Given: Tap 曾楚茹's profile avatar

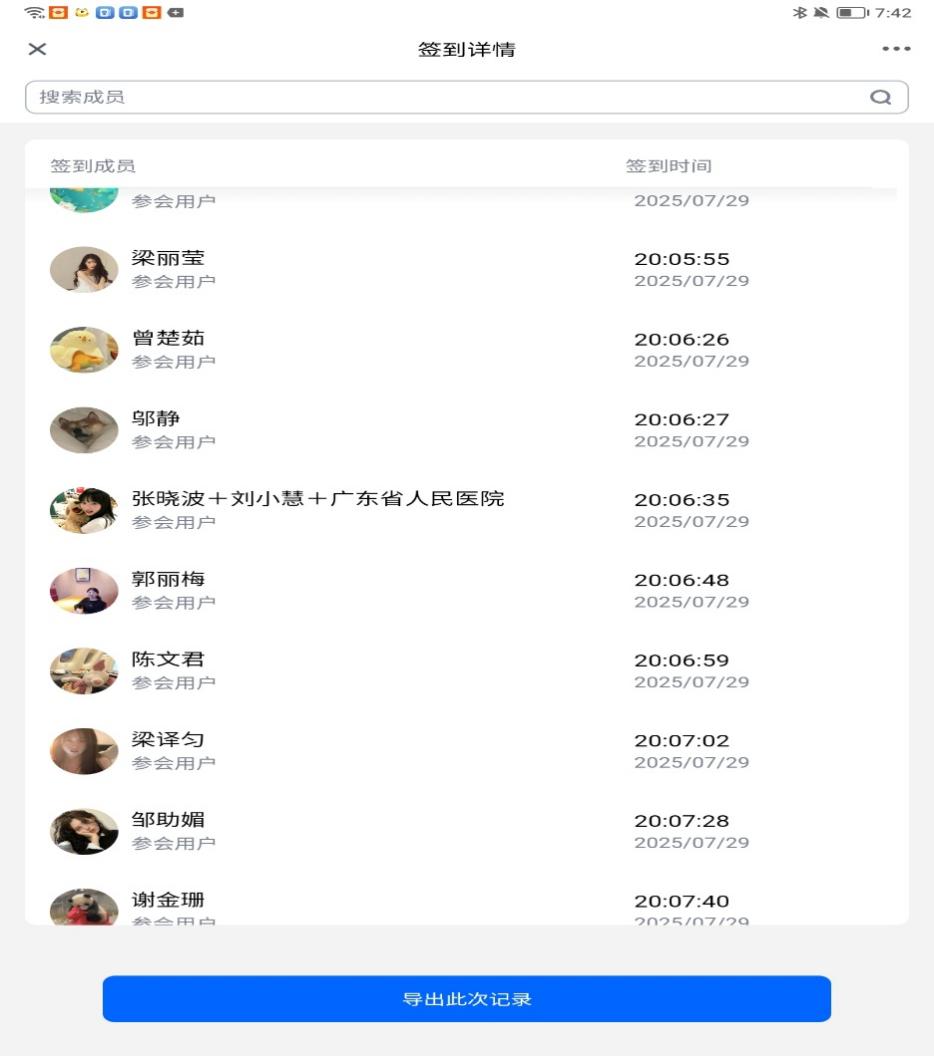Looking at the screenshot, I should click(x=84, y=349).
